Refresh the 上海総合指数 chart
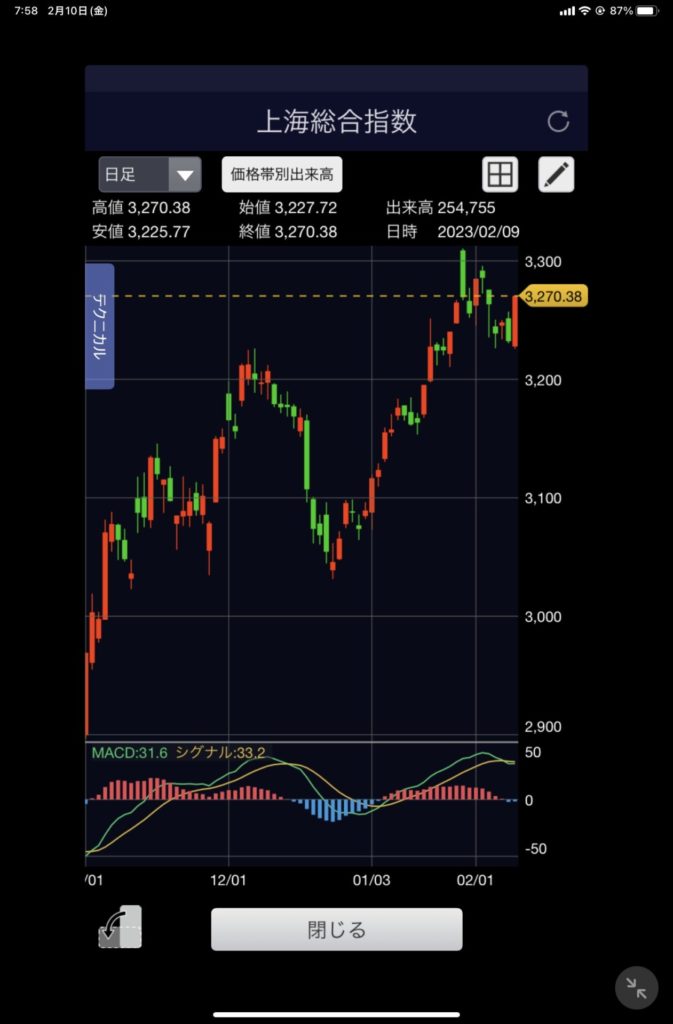The image size is (673, 1024). pyautogui.click(x=558, y=122)
